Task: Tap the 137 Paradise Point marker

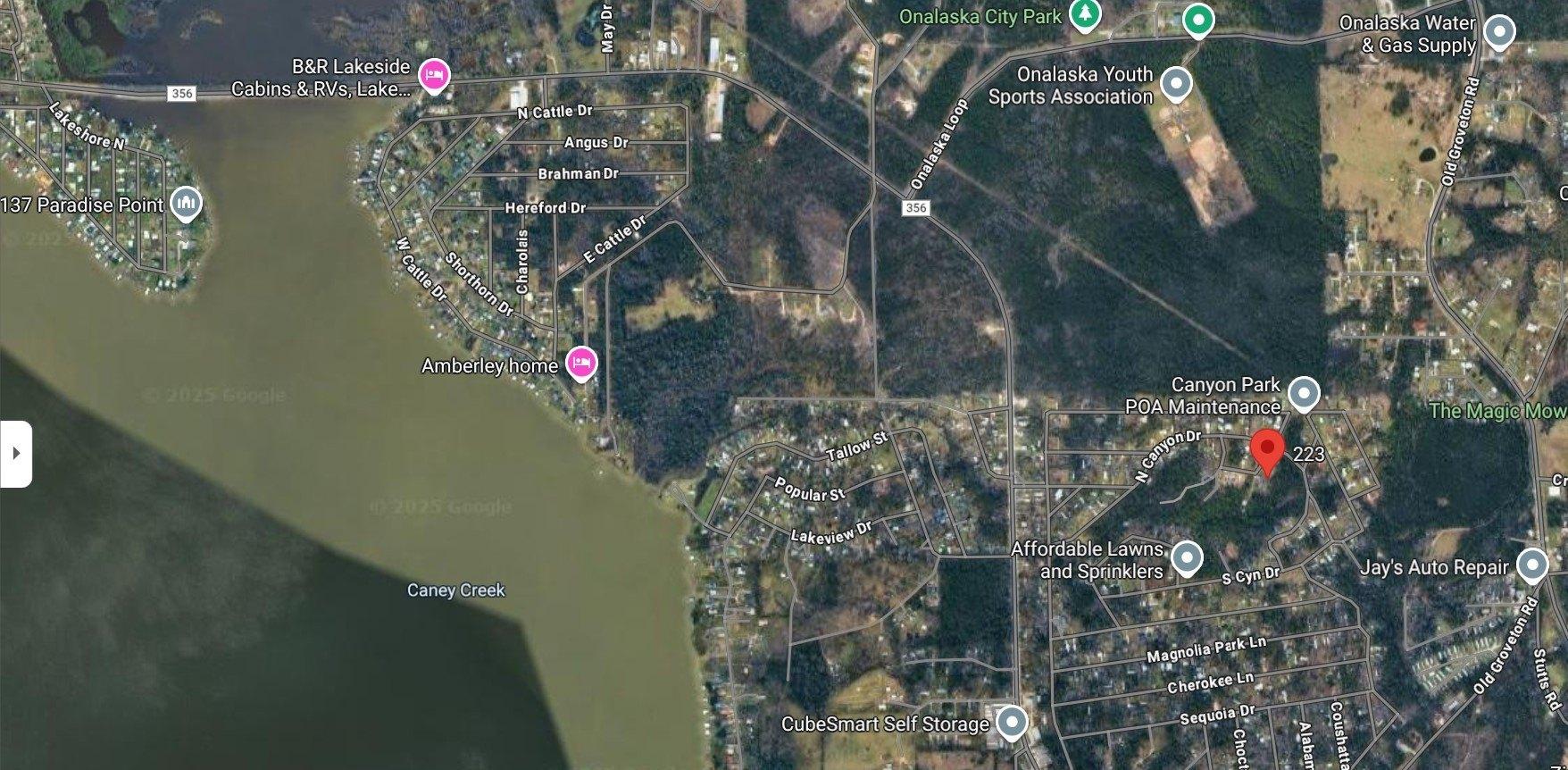Action: (x=186, y=204)
